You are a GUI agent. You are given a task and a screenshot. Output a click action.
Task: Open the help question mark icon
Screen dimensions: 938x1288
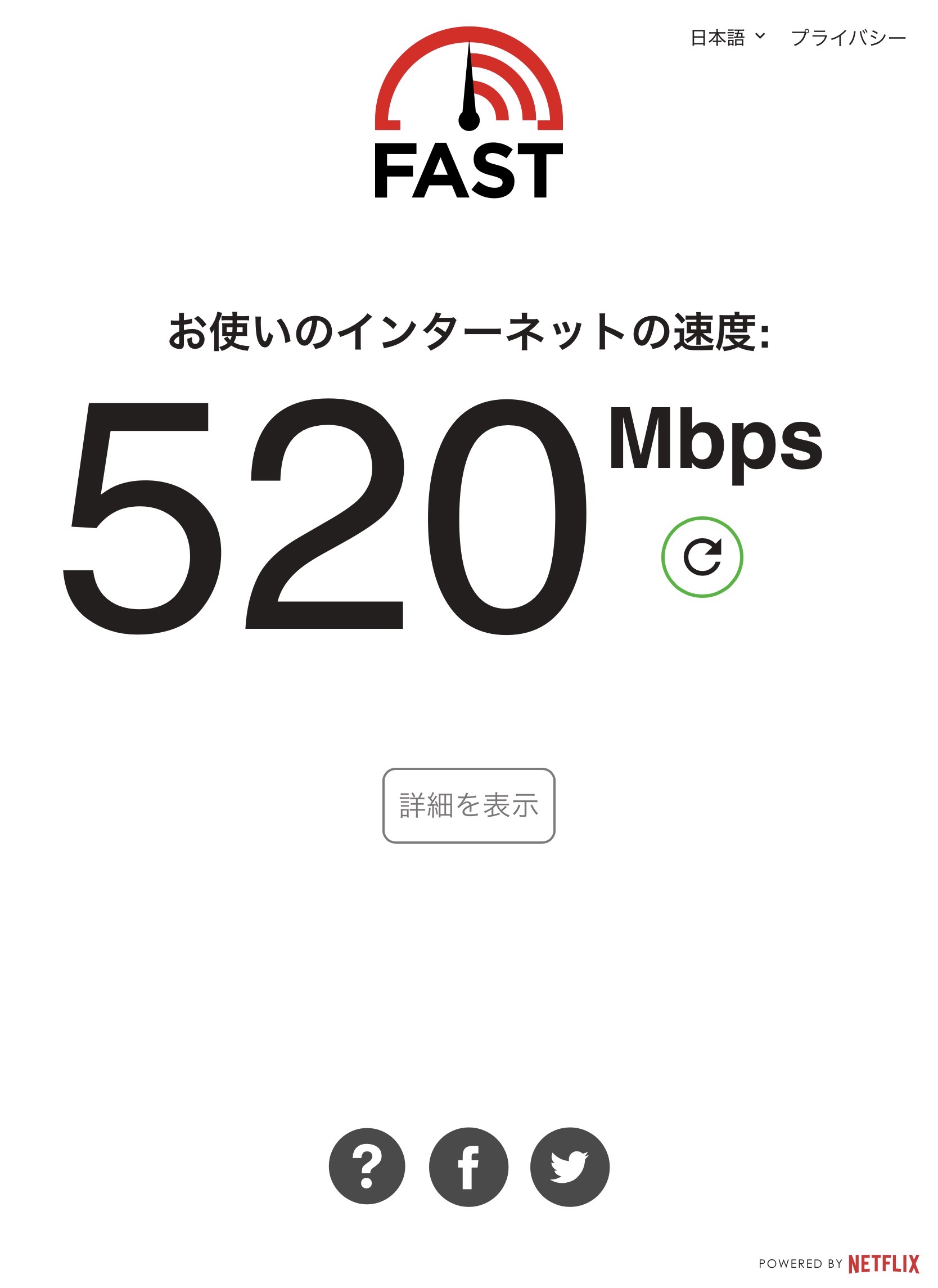click(367, 1167)
